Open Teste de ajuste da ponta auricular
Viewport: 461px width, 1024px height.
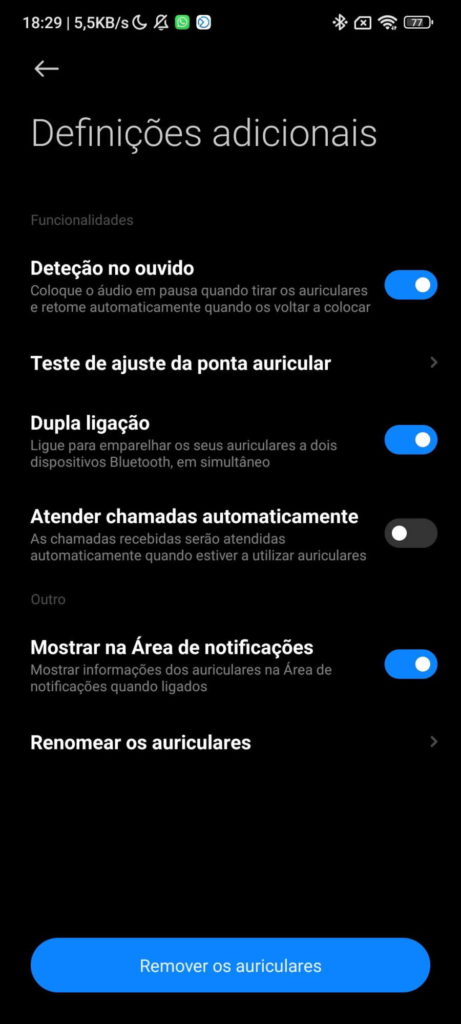pyautogui.click(x=230, y=363)
